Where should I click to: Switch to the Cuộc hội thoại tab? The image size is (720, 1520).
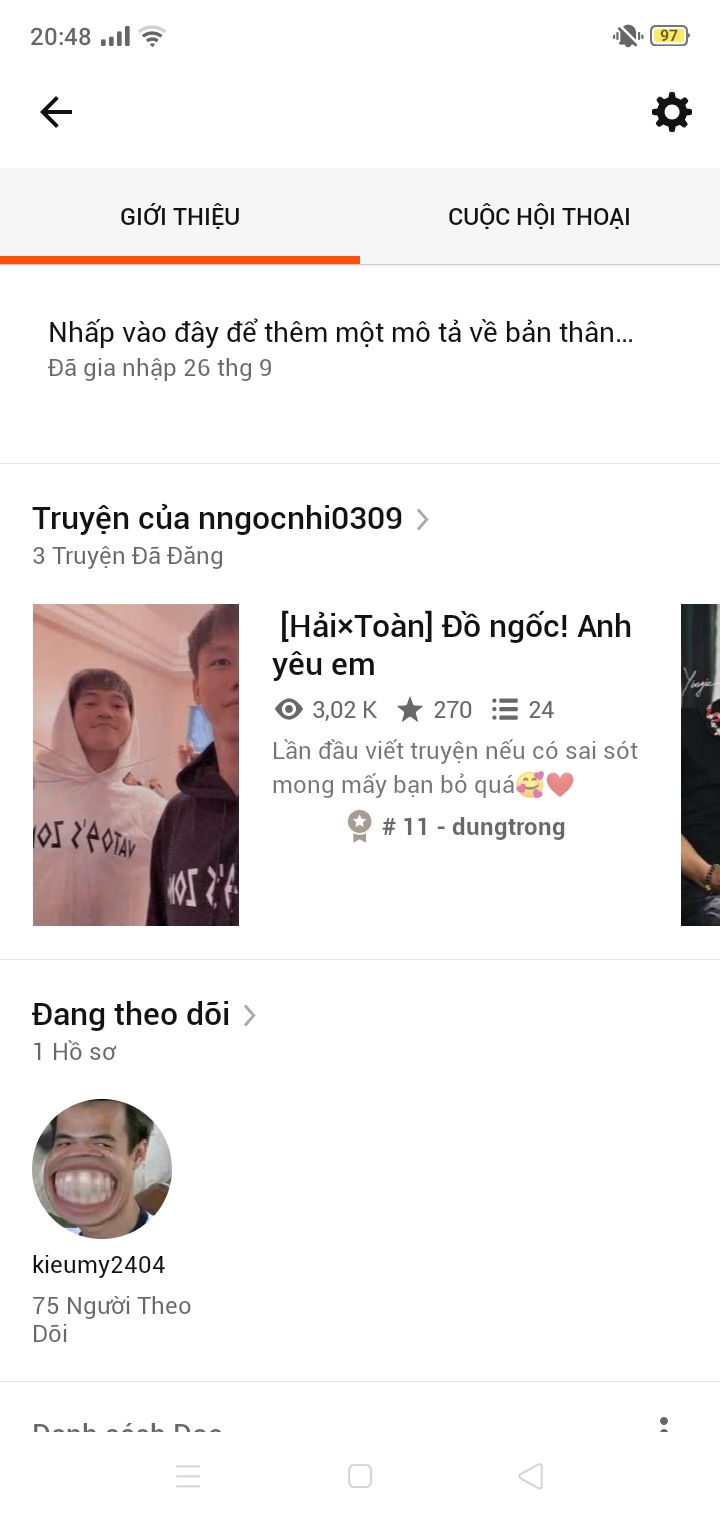point(539,217)
